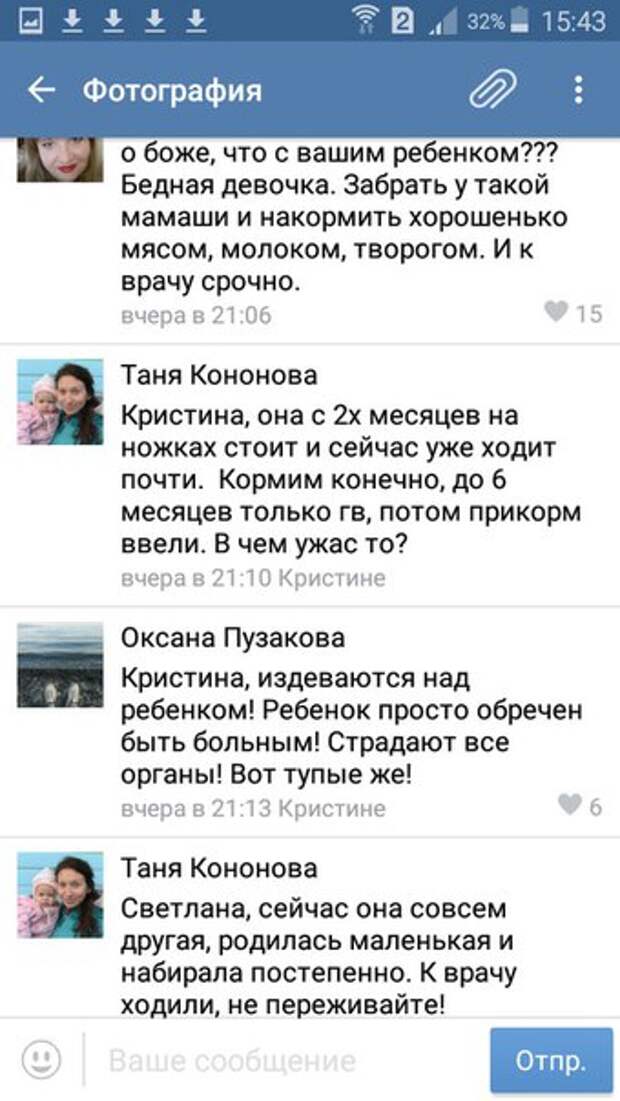Screen dimensions: 620x1101
Task: Open Оксана Пузакова's profile picture
Action: click(60, 665)
